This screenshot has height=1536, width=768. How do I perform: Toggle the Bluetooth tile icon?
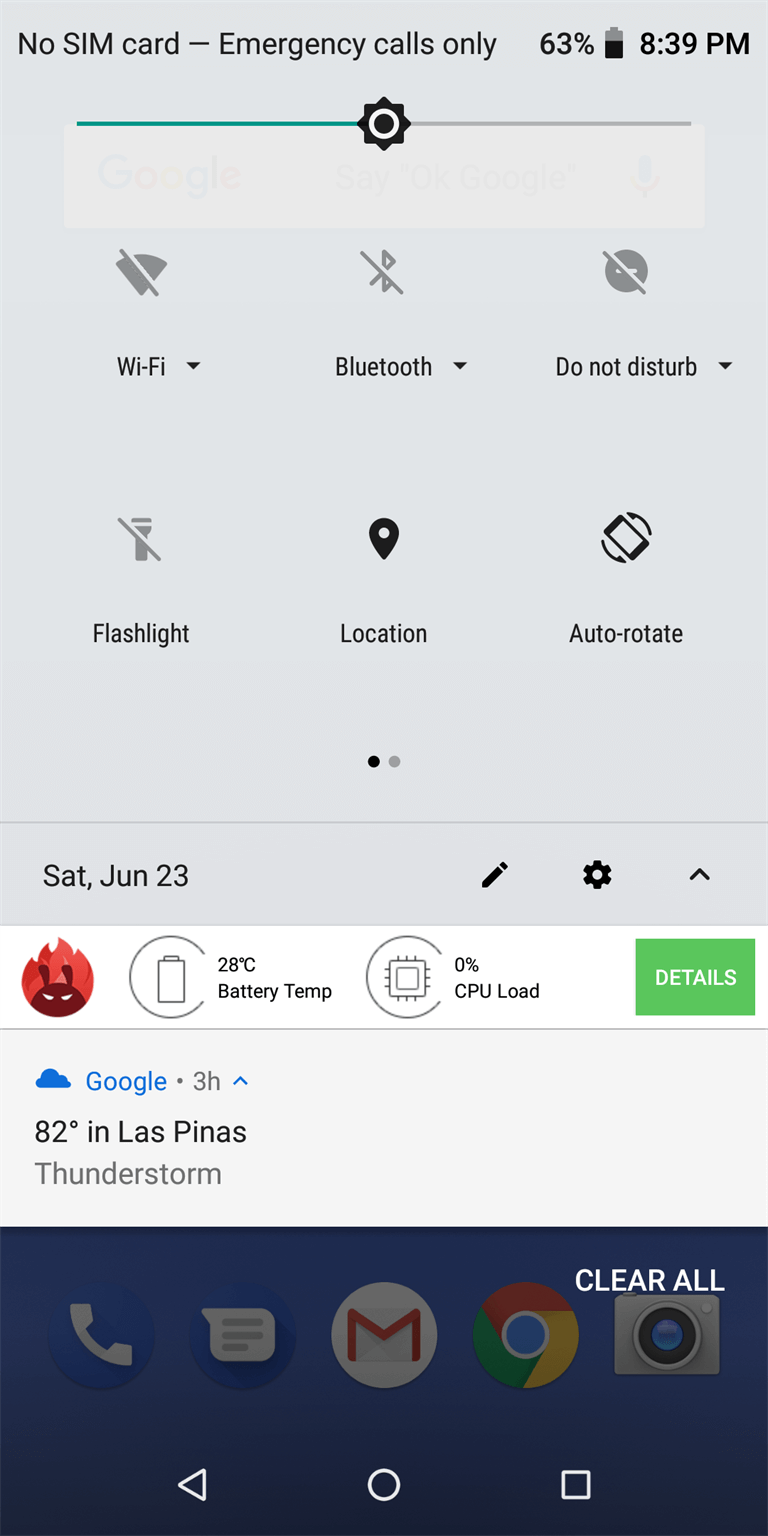pos(383,272)
